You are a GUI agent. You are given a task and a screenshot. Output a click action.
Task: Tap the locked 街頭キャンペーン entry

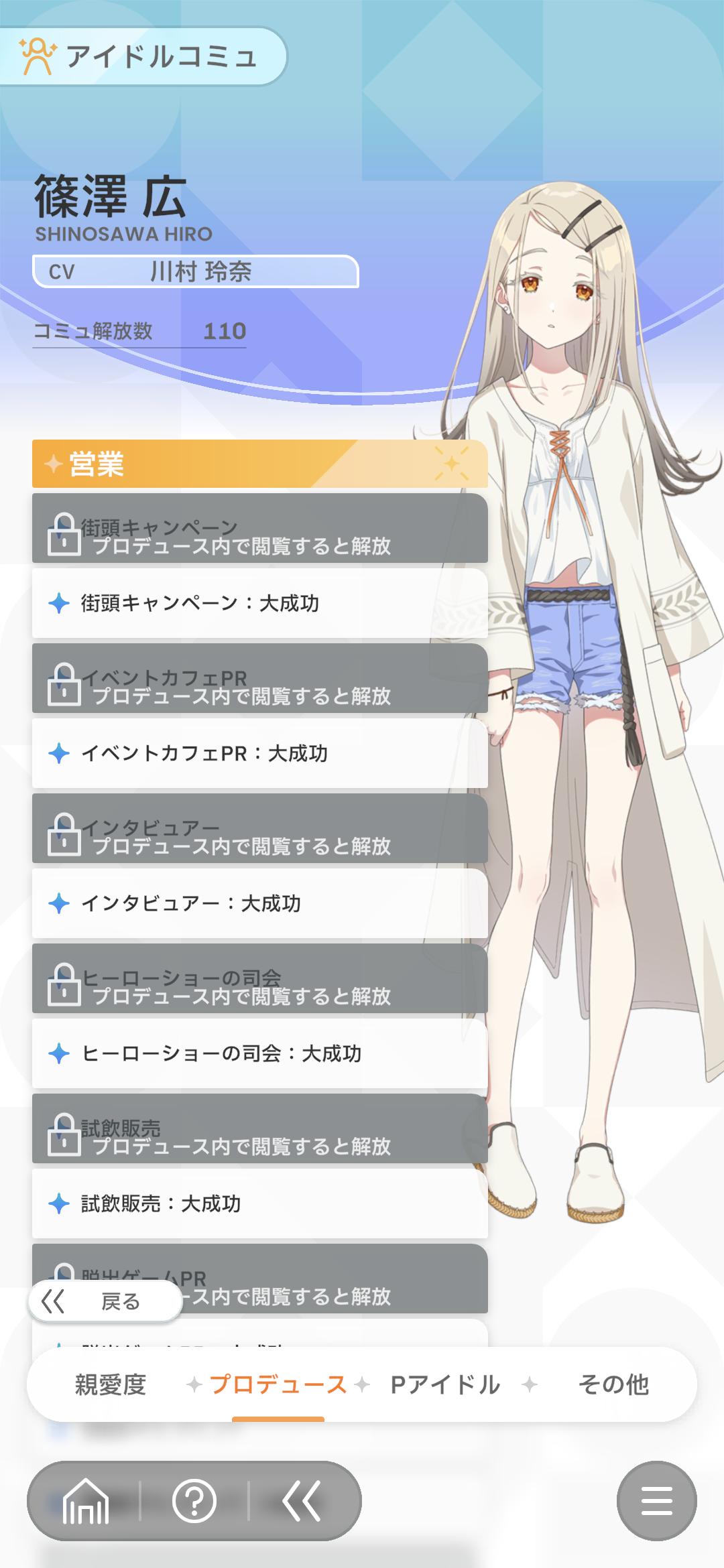260,528
